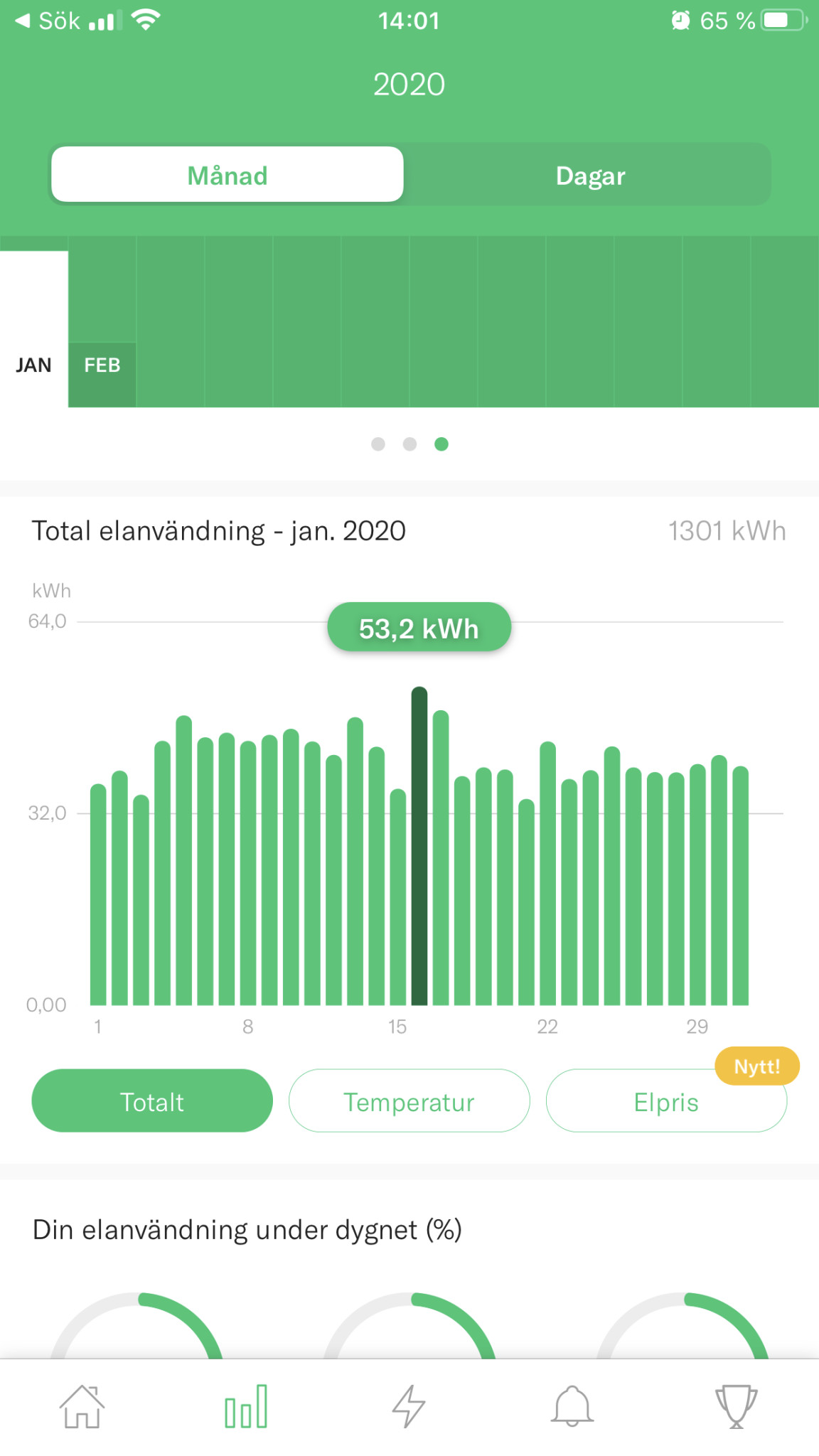Open the trophy tab
This screenshot has height=1456, width=819.
pos(736,1406)
